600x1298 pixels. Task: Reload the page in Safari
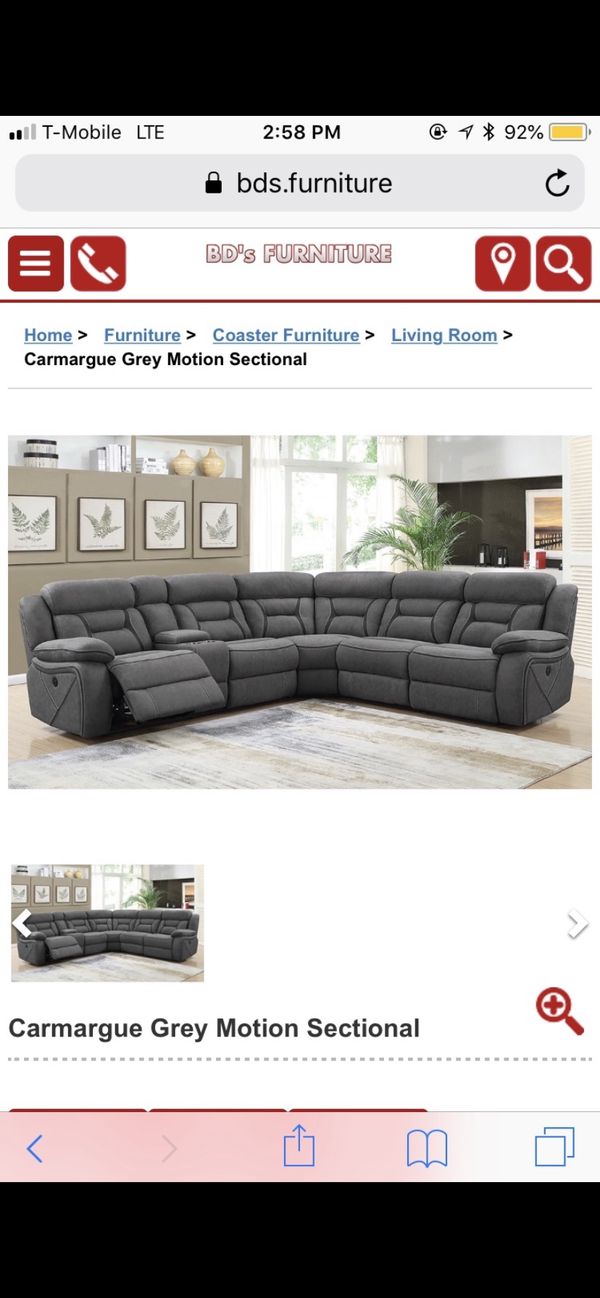pos(557,183)
